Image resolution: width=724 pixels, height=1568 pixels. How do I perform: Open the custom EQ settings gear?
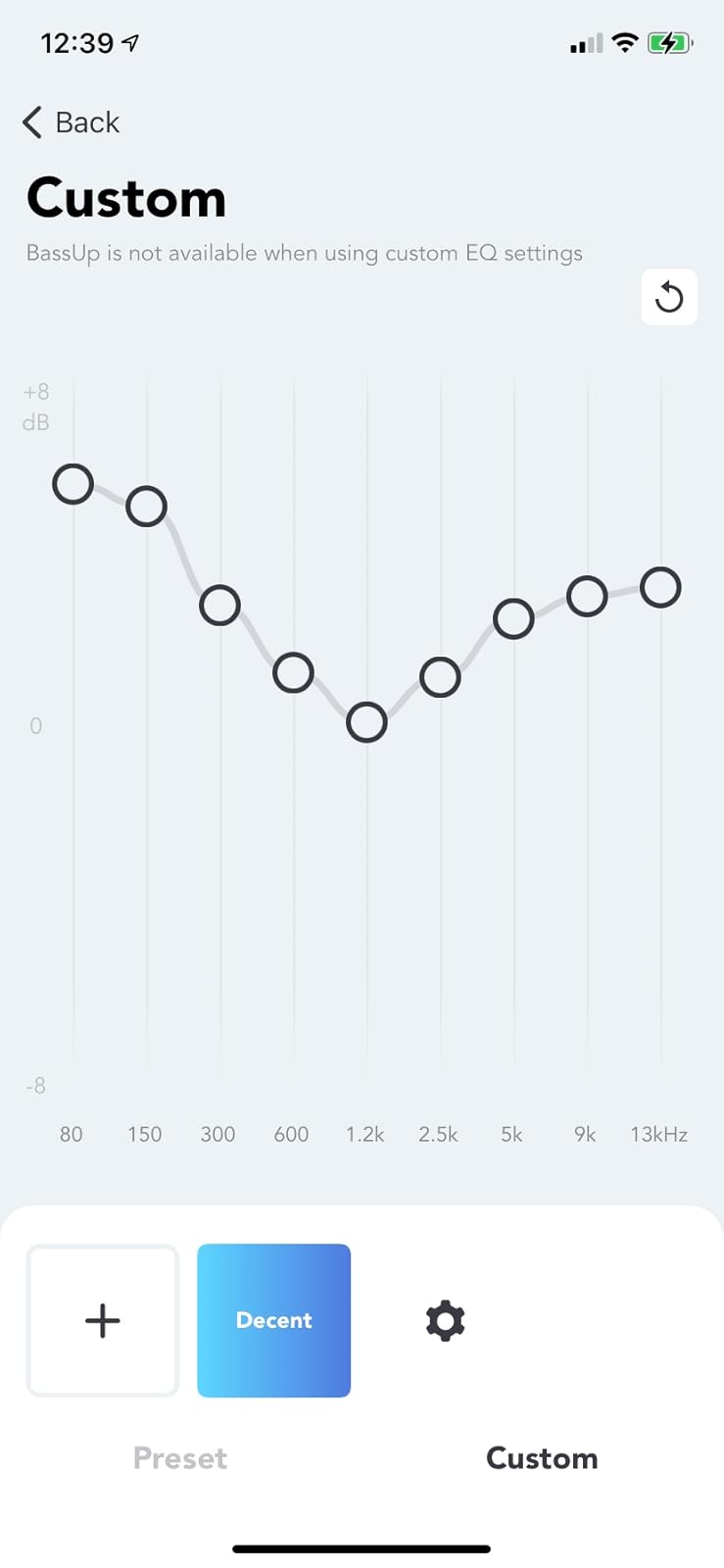(x=446, y=1320)
